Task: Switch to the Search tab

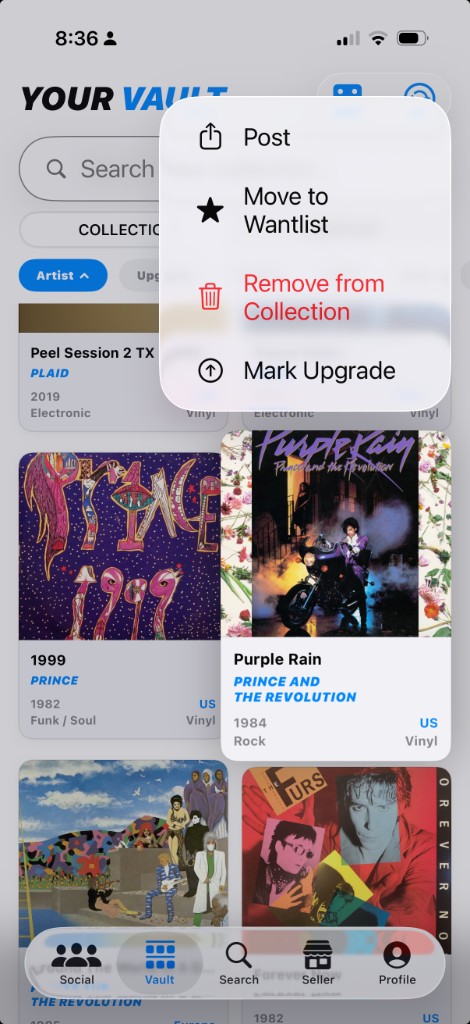Action: [238, 963]
